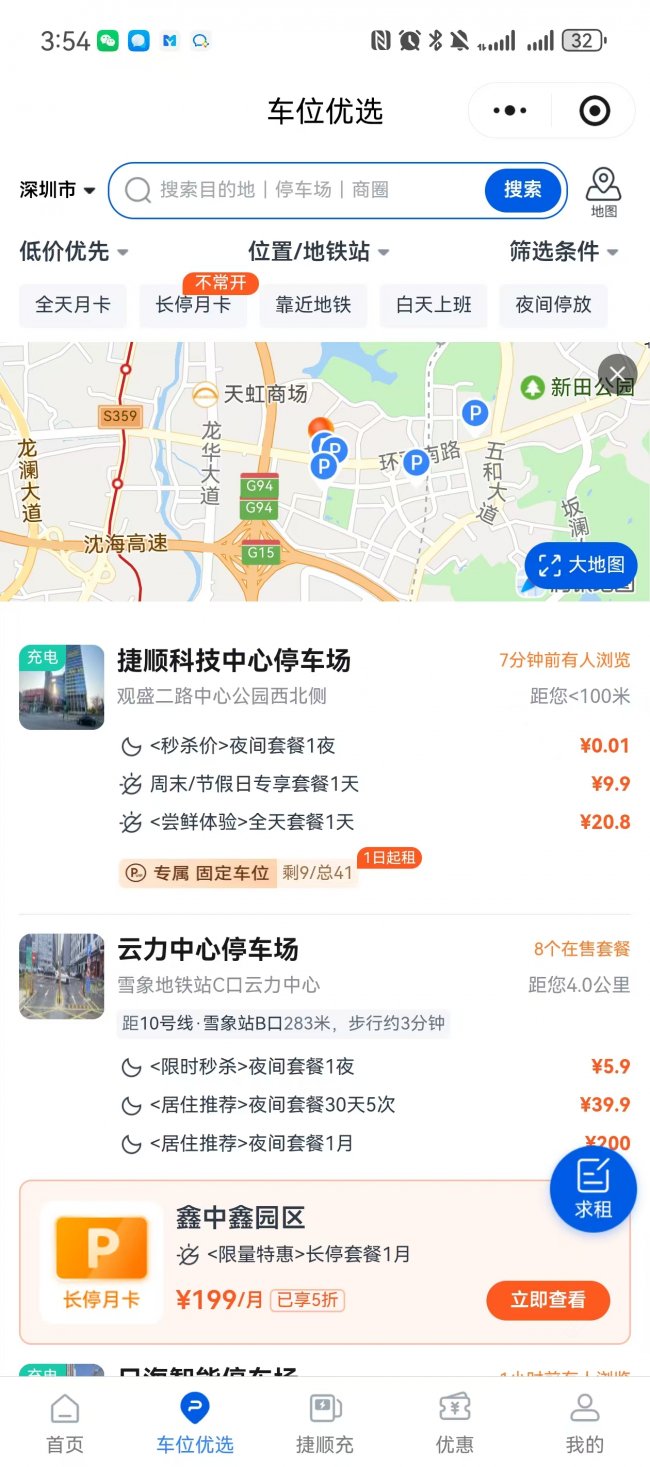
Task: Open the 深圳市 city selector
Action: (x=57, y=190)
